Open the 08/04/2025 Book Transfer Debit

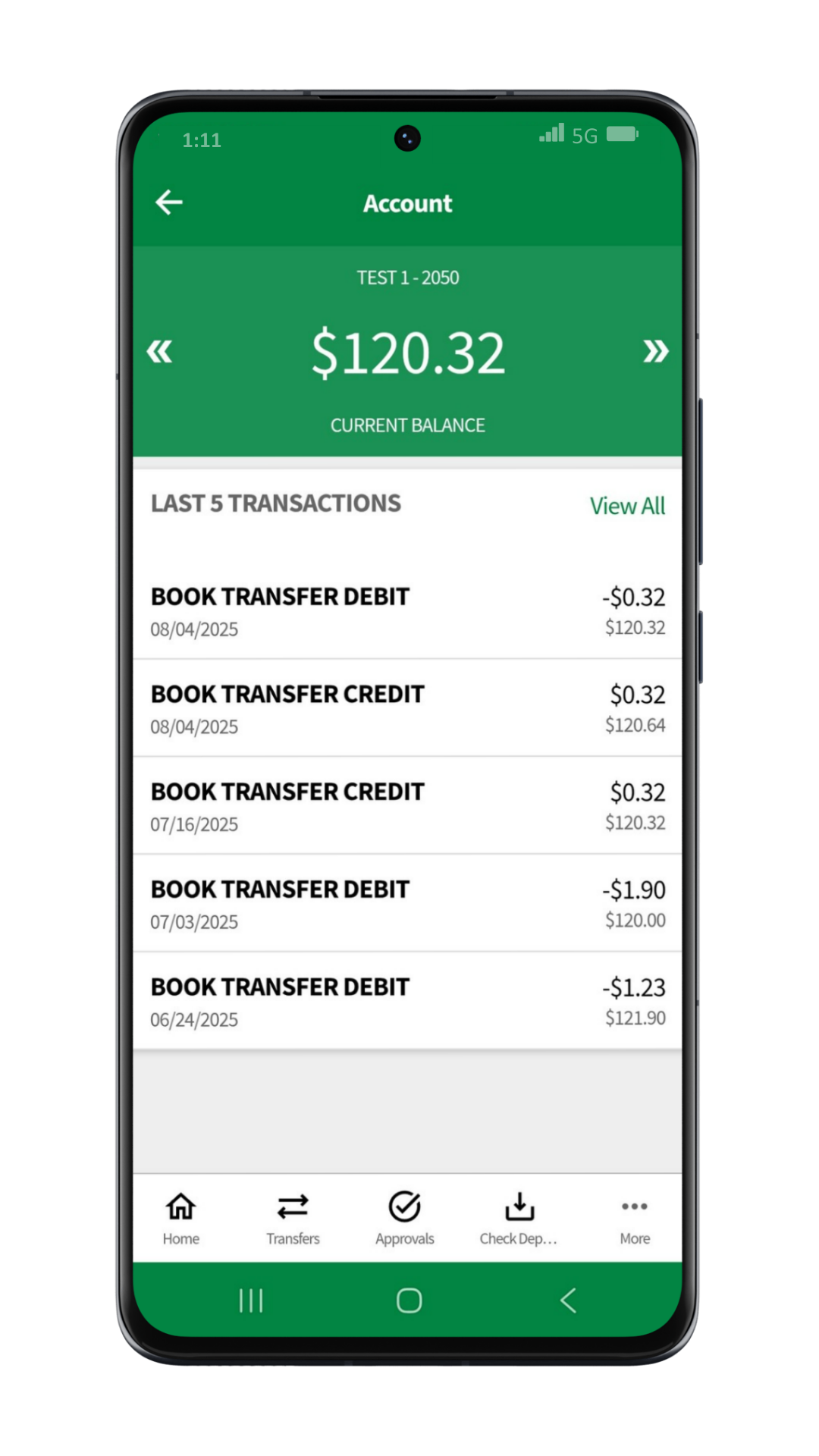pyautogui.click(x=407, y=611)
